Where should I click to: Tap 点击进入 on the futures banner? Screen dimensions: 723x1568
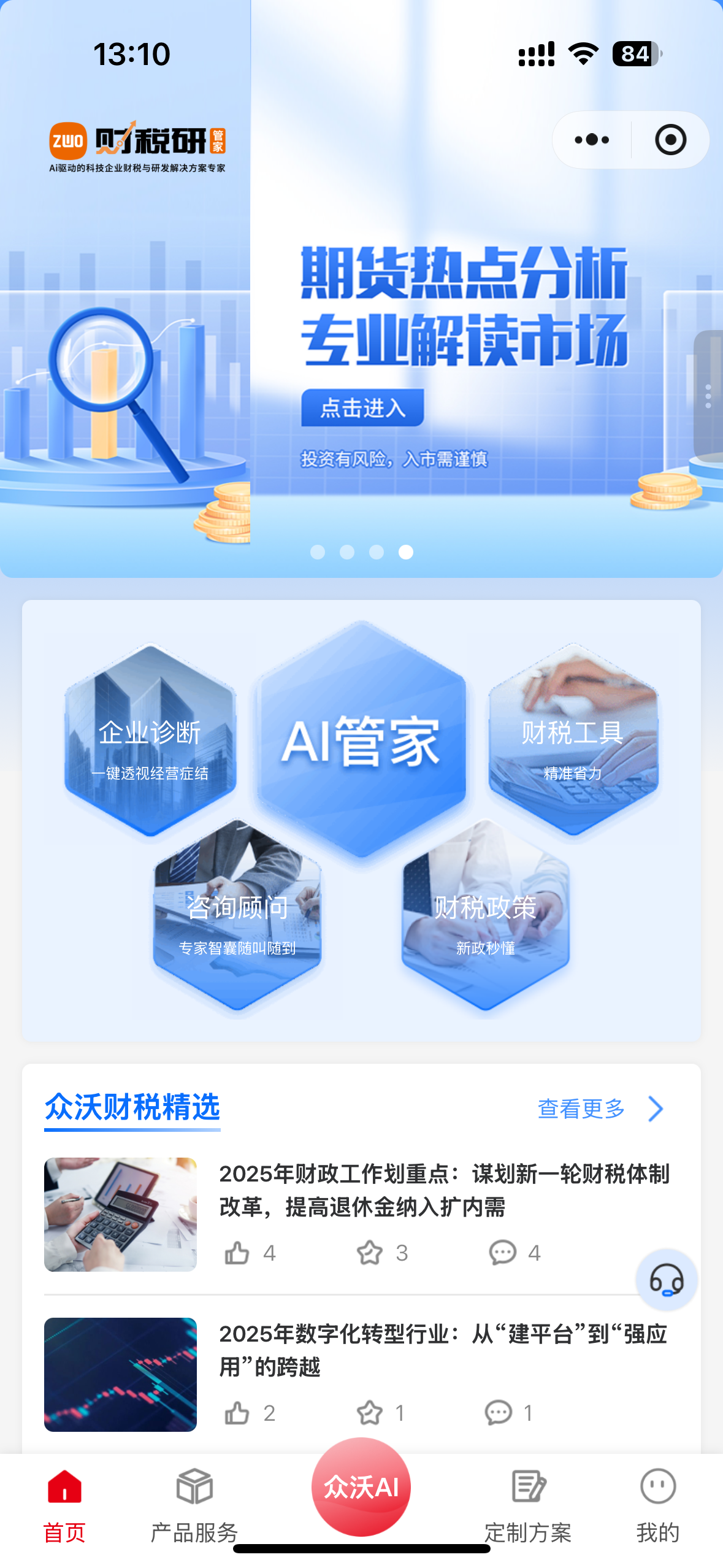[362, 407]
